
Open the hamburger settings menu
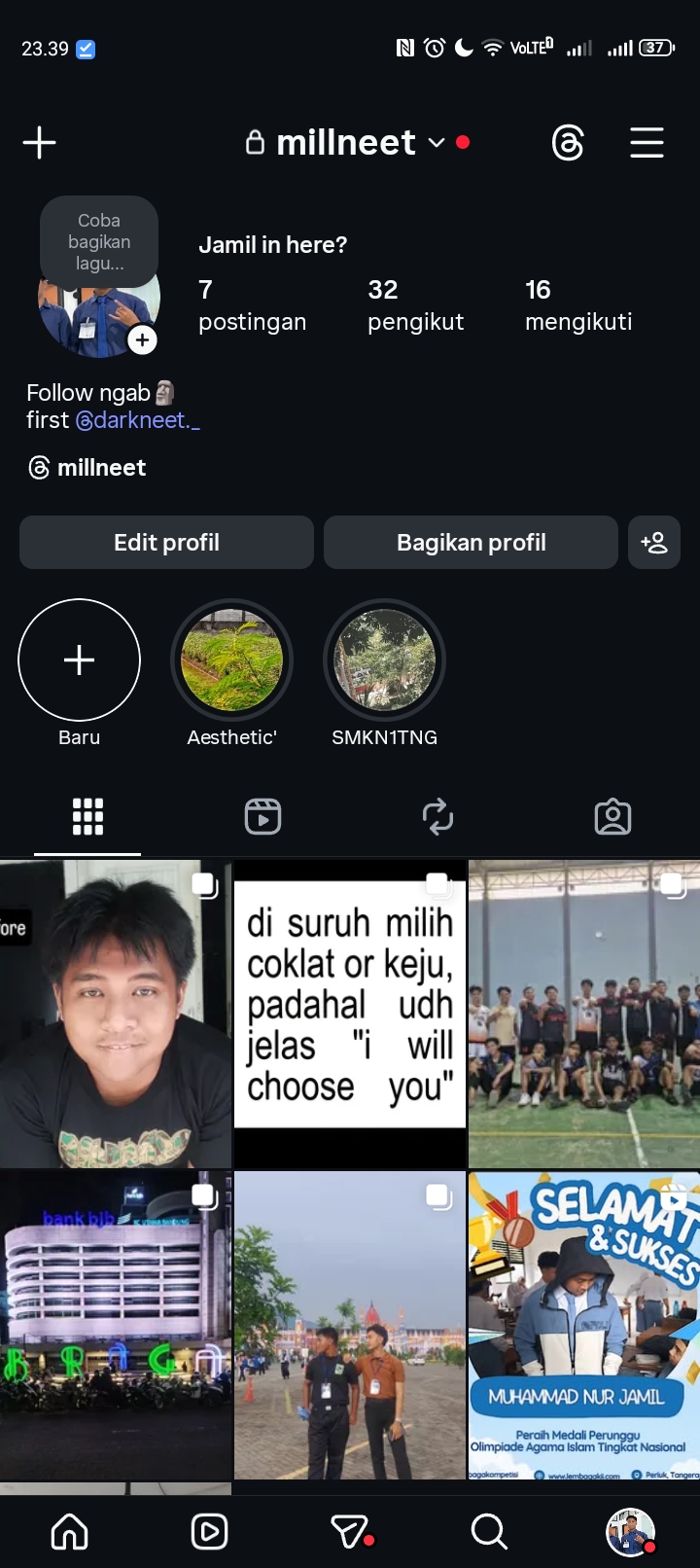[647, 143]
